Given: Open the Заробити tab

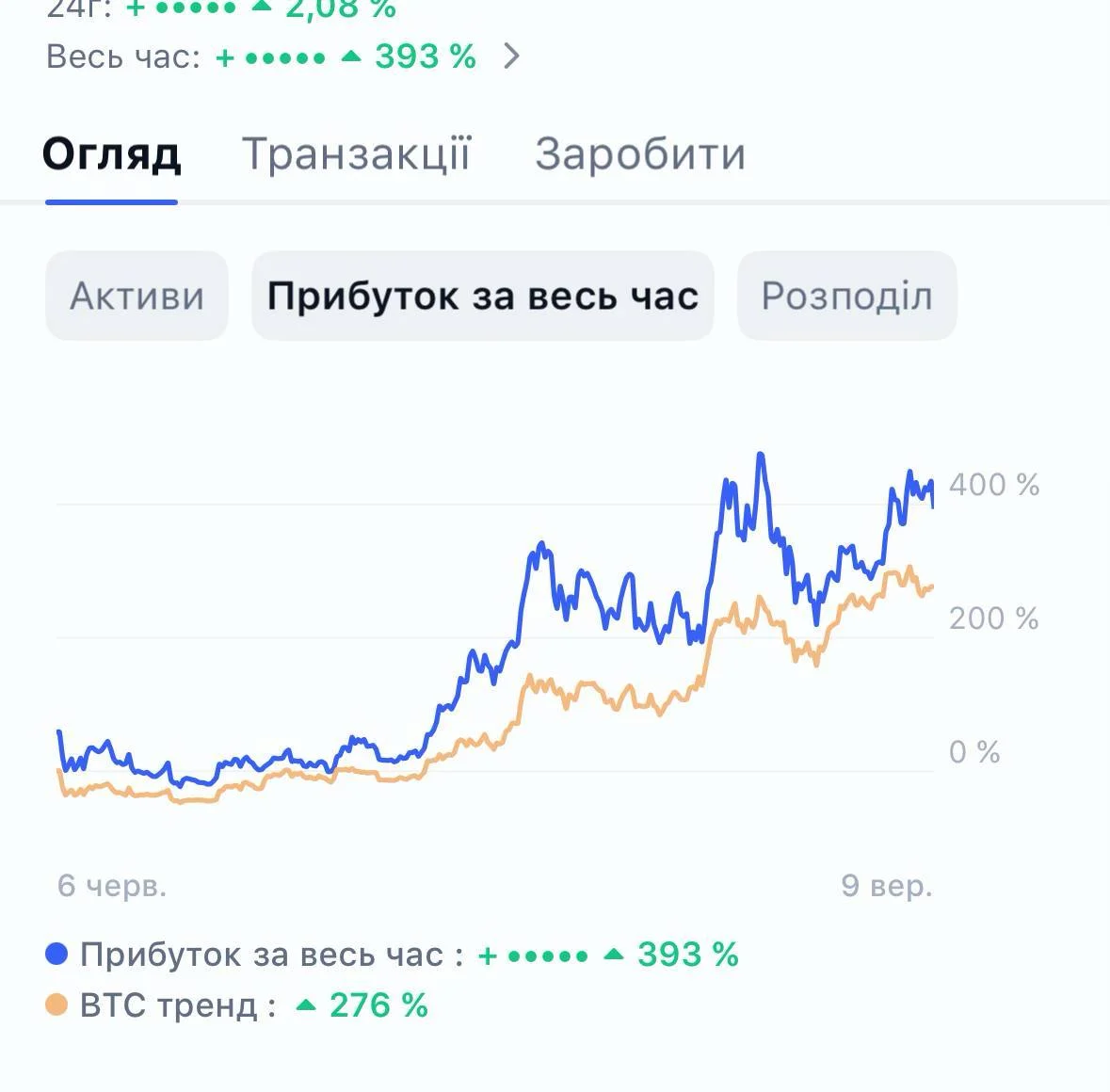Looking at the screenshot, I should [x=640, y=153].
